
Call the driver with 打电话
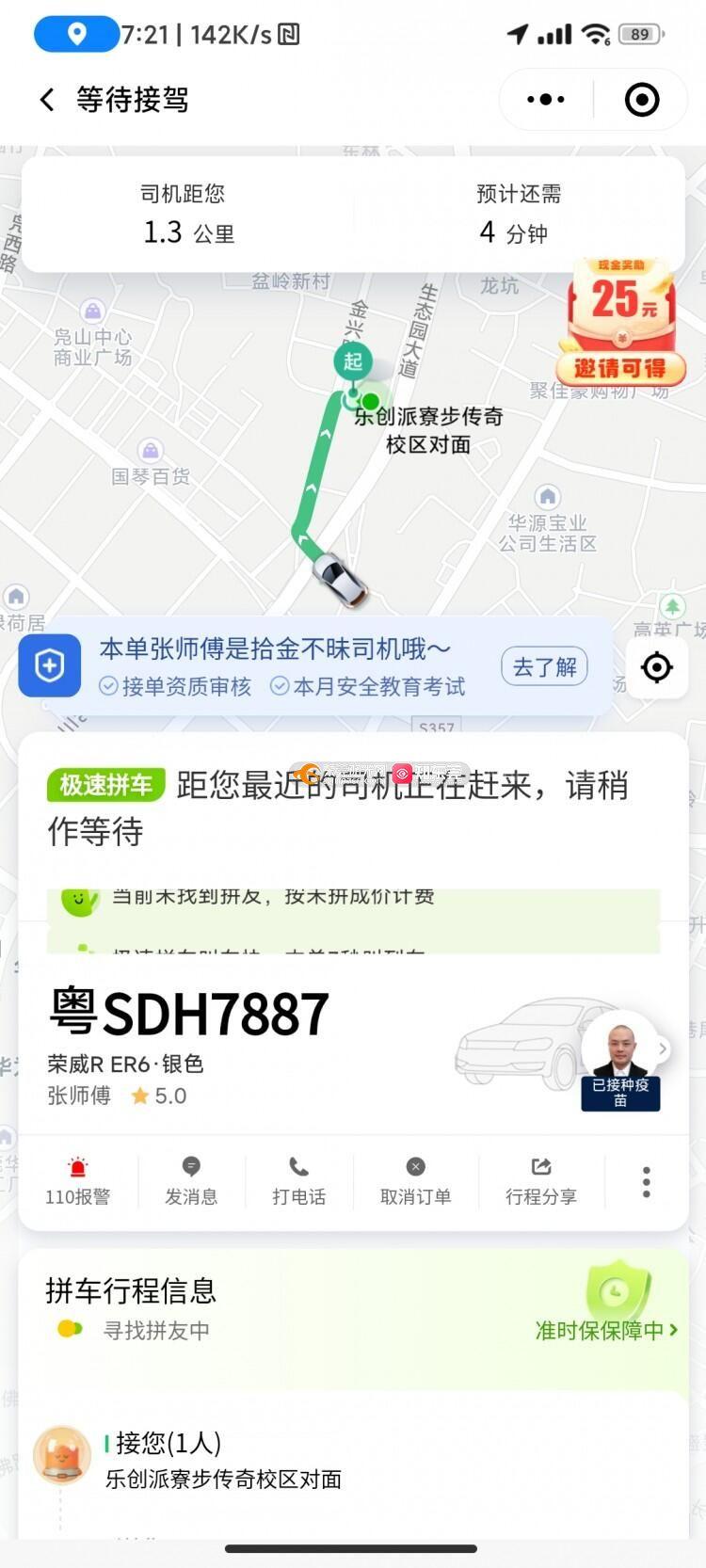click(x=298, y=1180)
